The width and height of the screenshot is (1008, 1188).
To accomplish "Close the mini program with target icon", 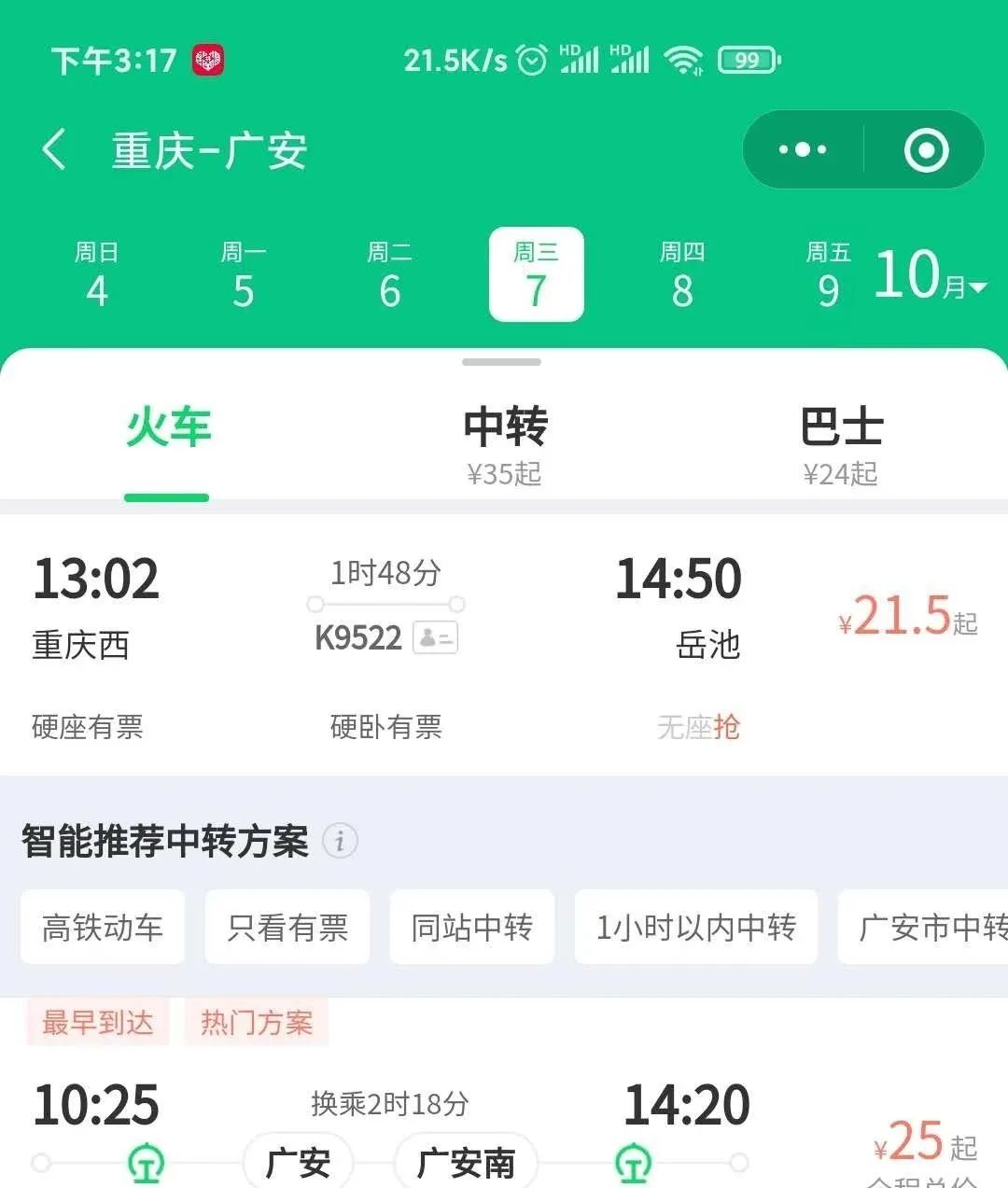I will click(926, 149).
